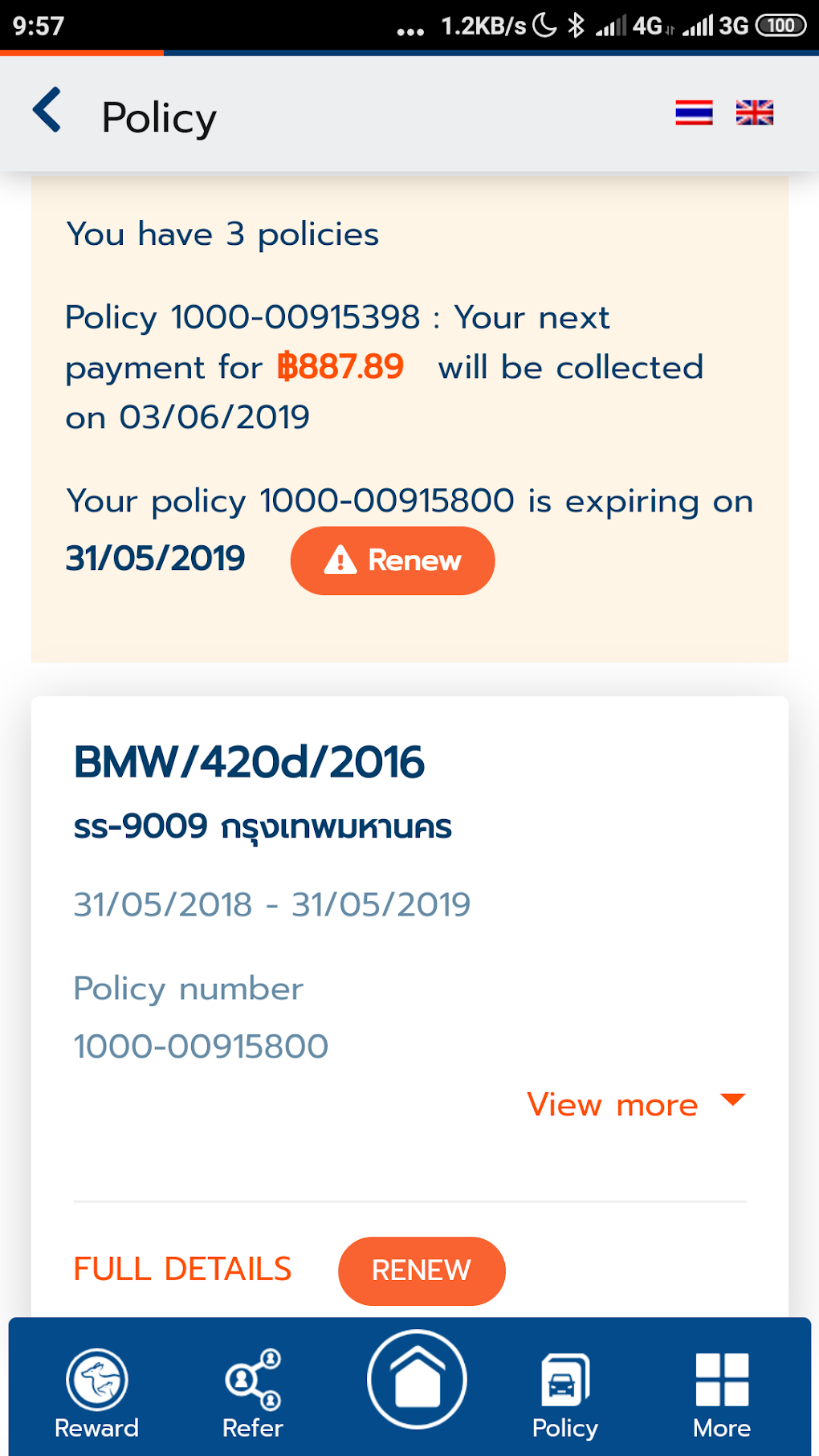Open FULL DETAILS of the BMW policy
819x1456 pixels.
[x=182, y=1270]
